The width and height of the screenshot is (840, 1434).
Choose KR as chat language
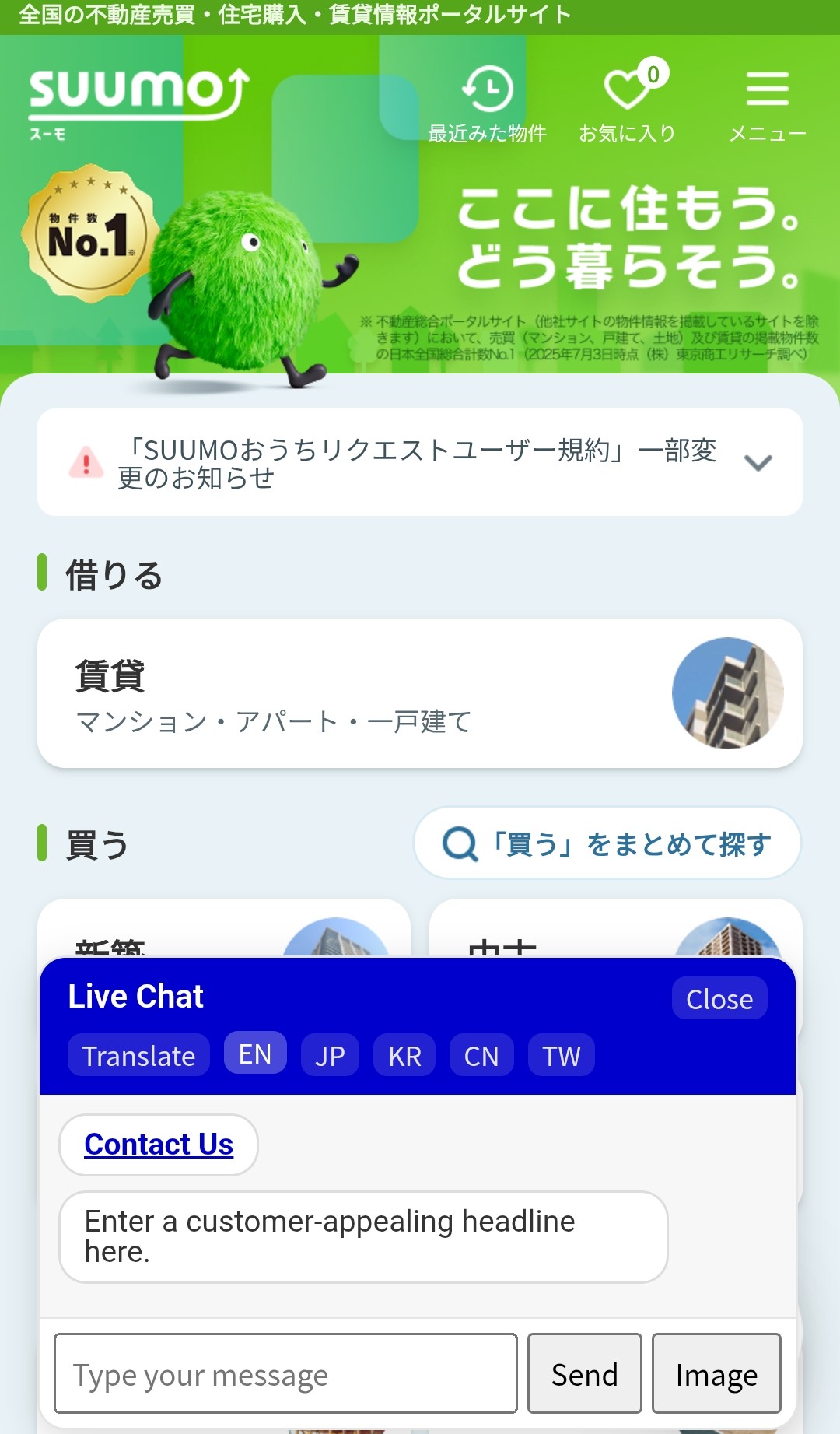(x=404, y=1056)
